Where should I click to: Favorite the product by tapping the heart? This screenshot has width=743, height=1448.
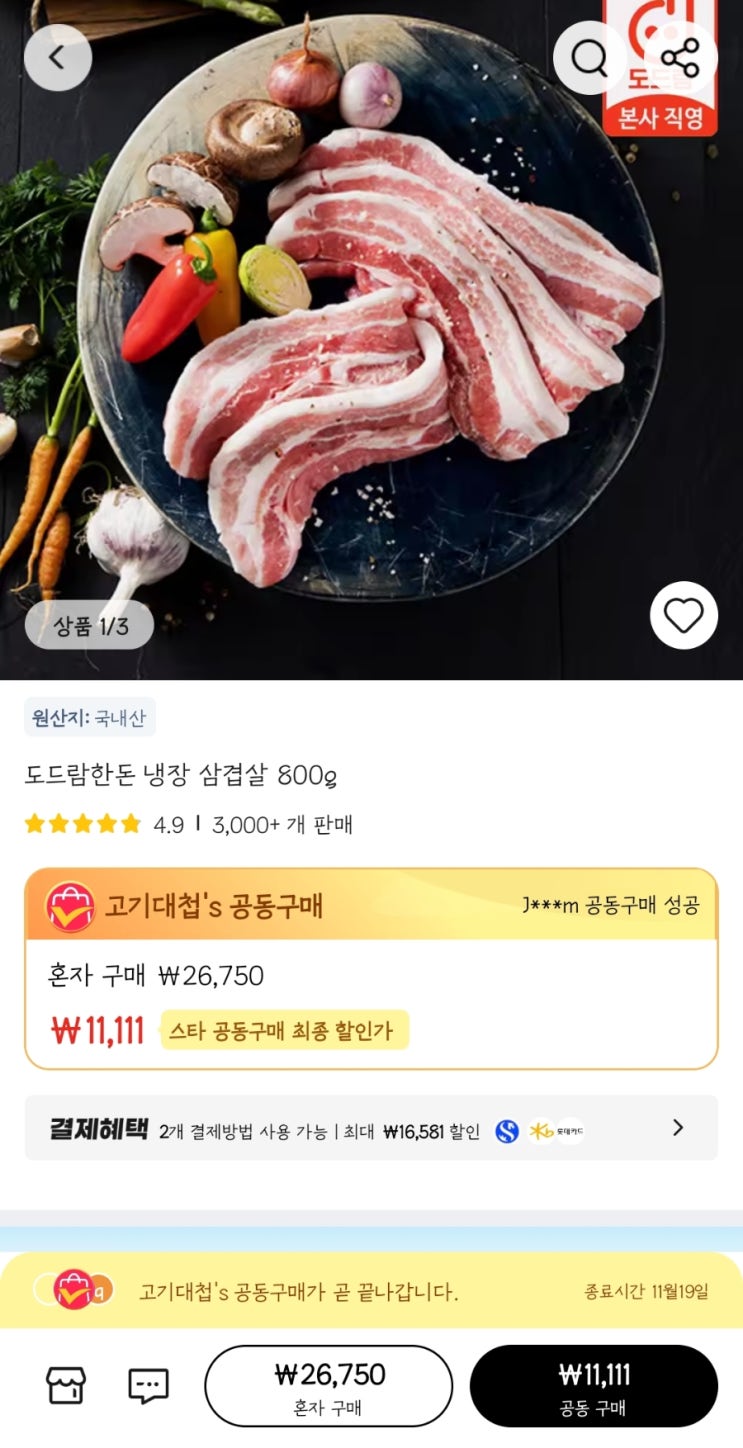click(684, 617)
